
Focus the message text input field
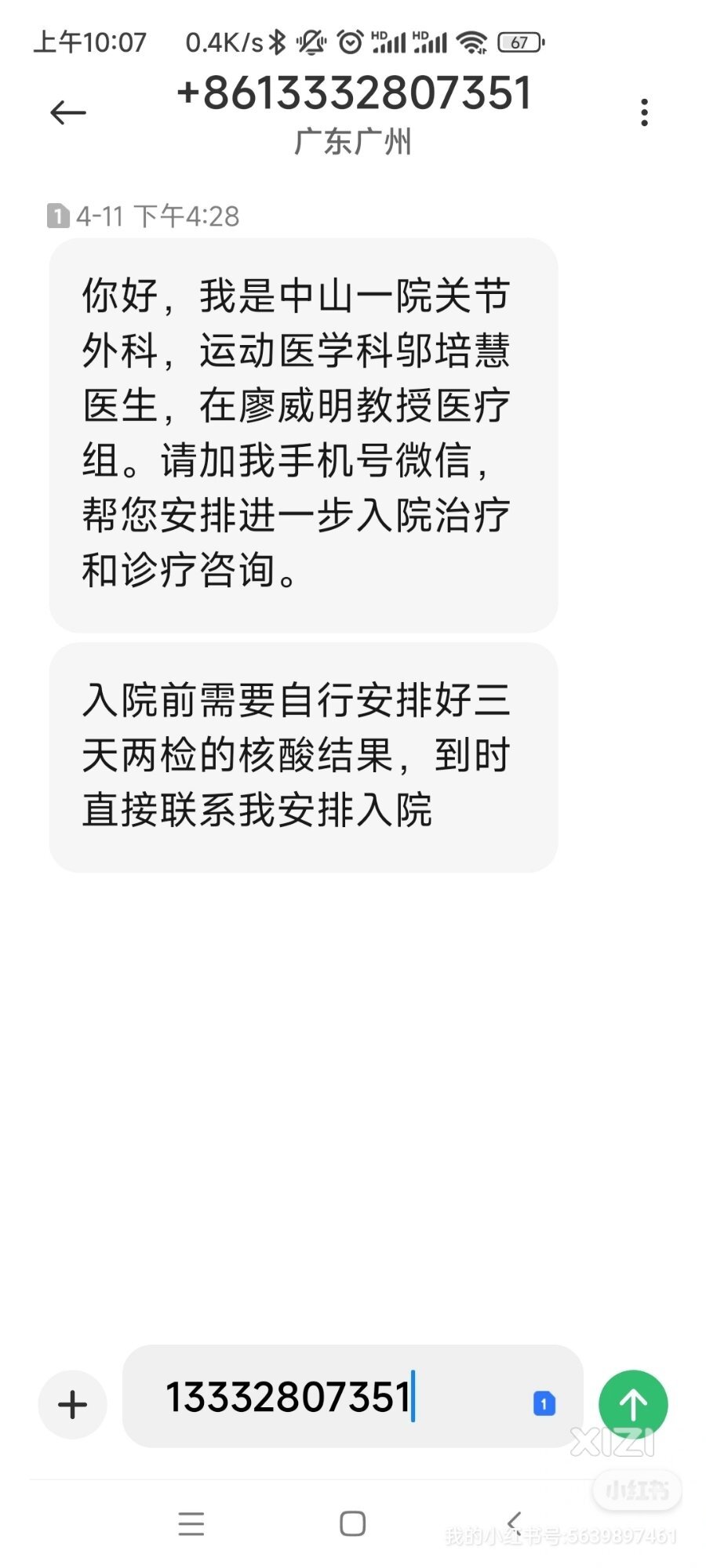tap(329, 1398)
